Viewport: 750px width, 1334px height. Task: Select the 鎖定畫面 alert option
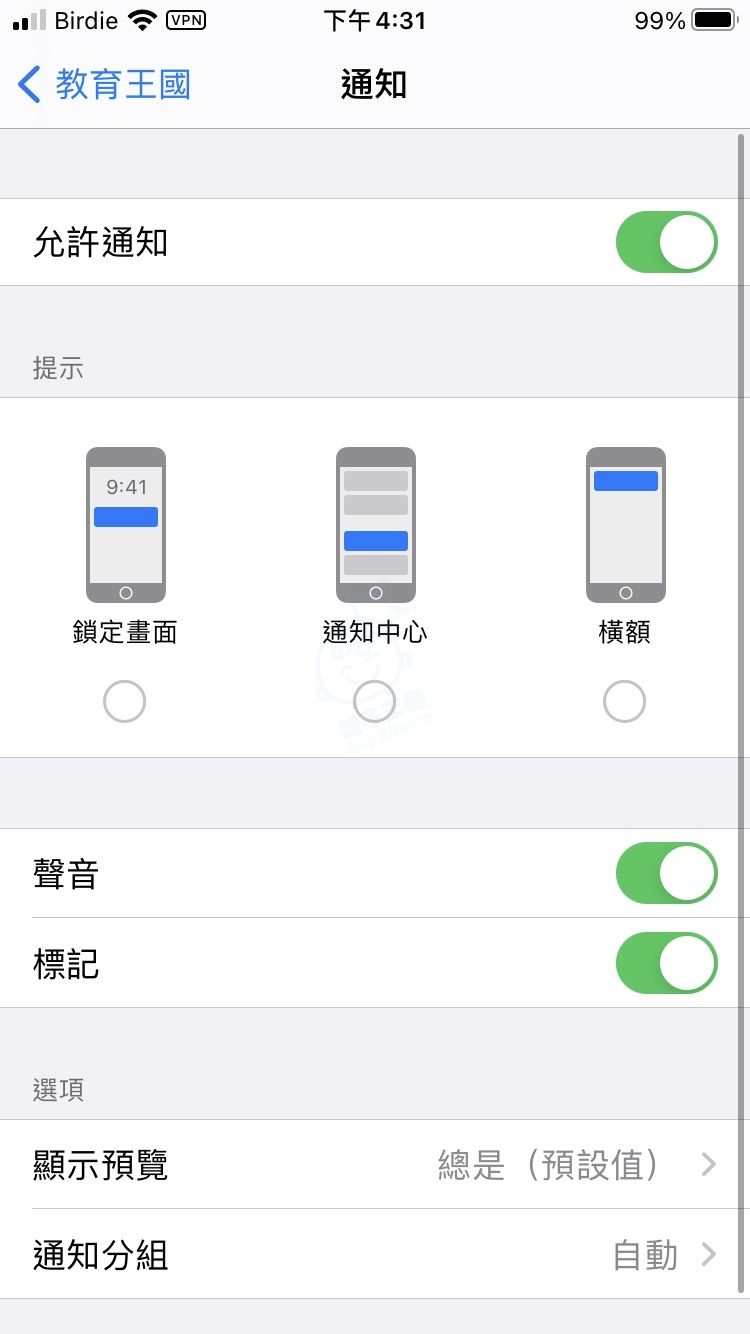pos(125,702)
